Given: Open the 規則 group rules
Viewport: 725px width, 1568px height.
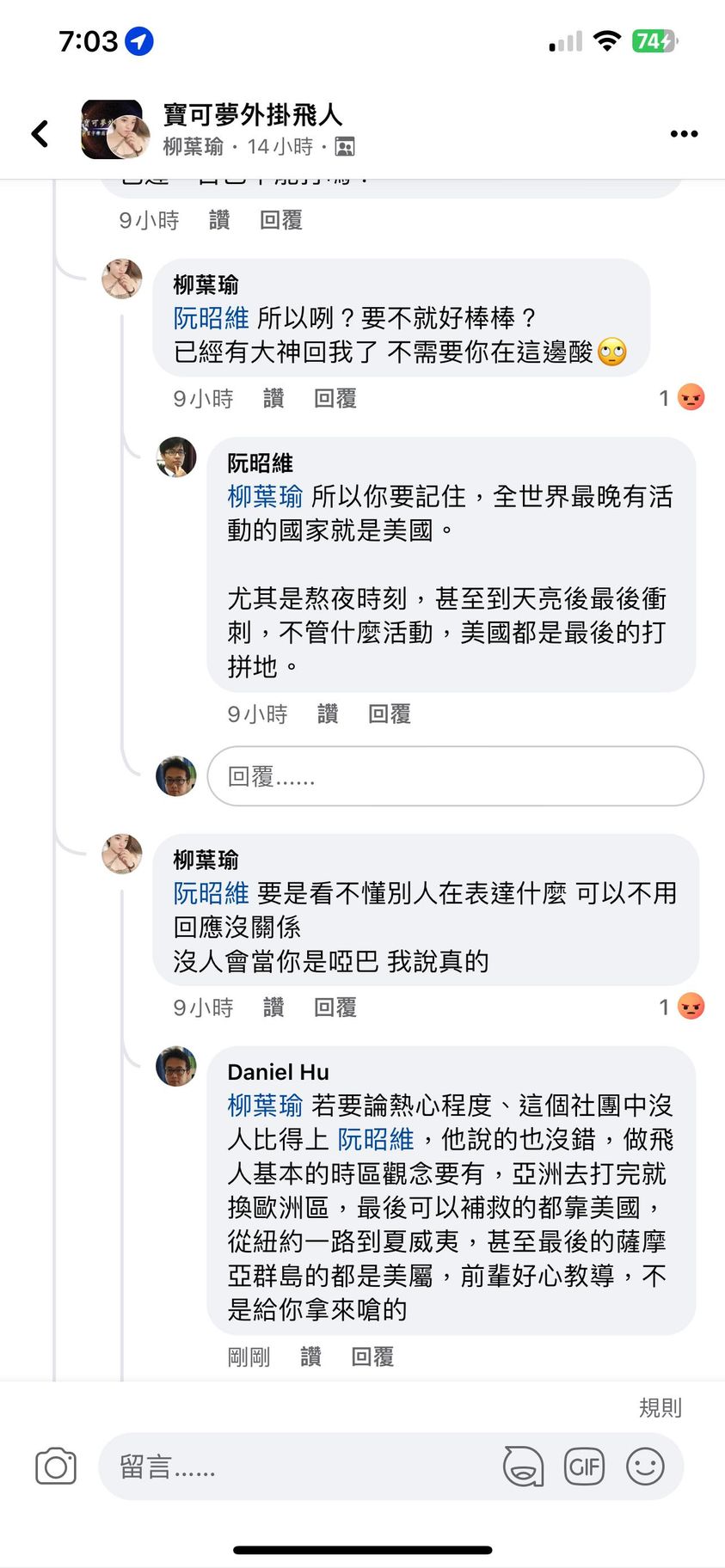Looking at the screenshot, I should (660, 1408).
